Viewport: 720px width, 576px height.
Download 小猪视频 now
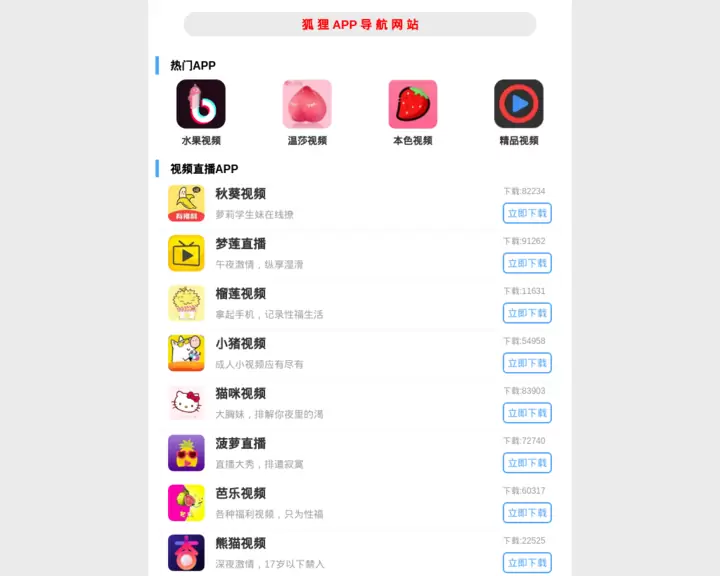click(527, 363)
